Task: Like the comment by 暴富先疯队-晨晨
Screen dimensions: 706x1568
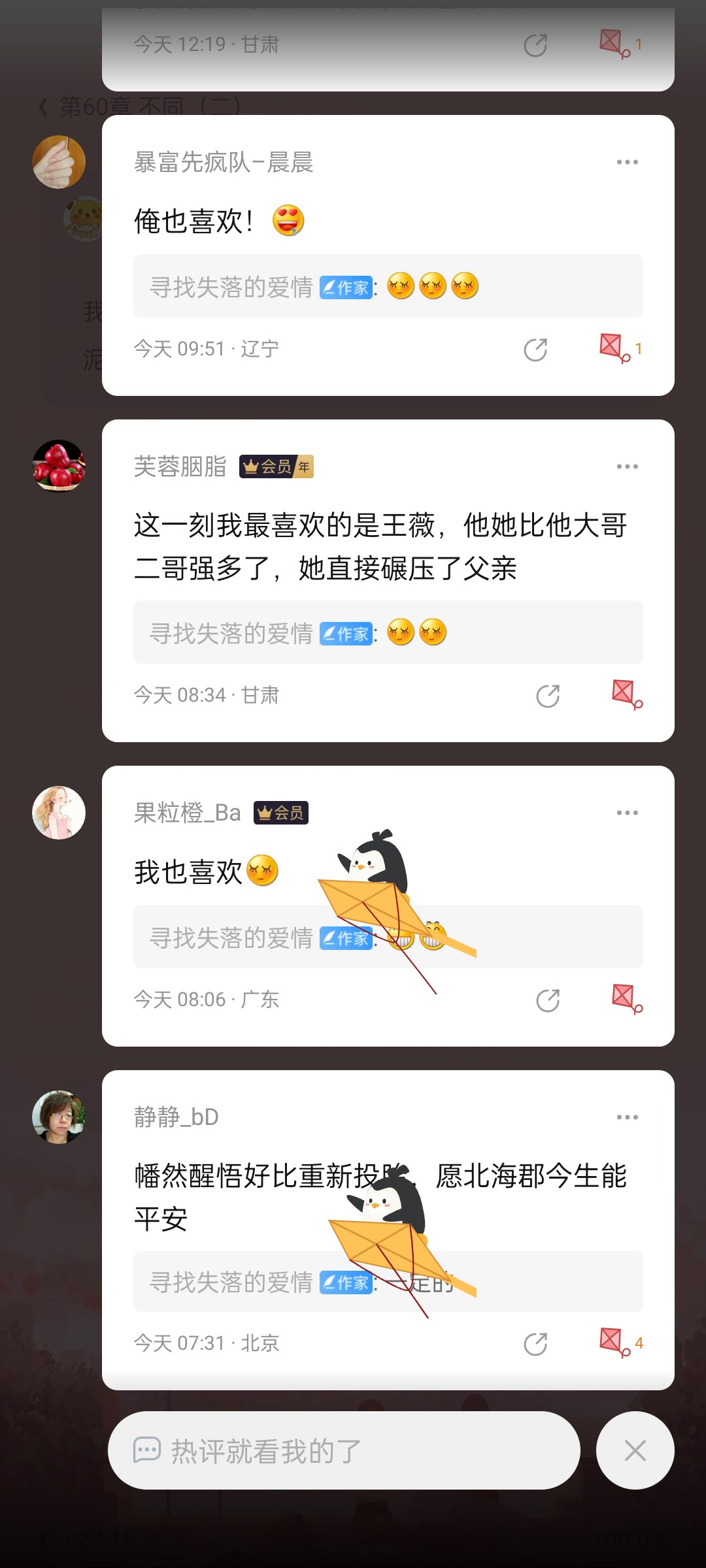Action: (614, 348)
